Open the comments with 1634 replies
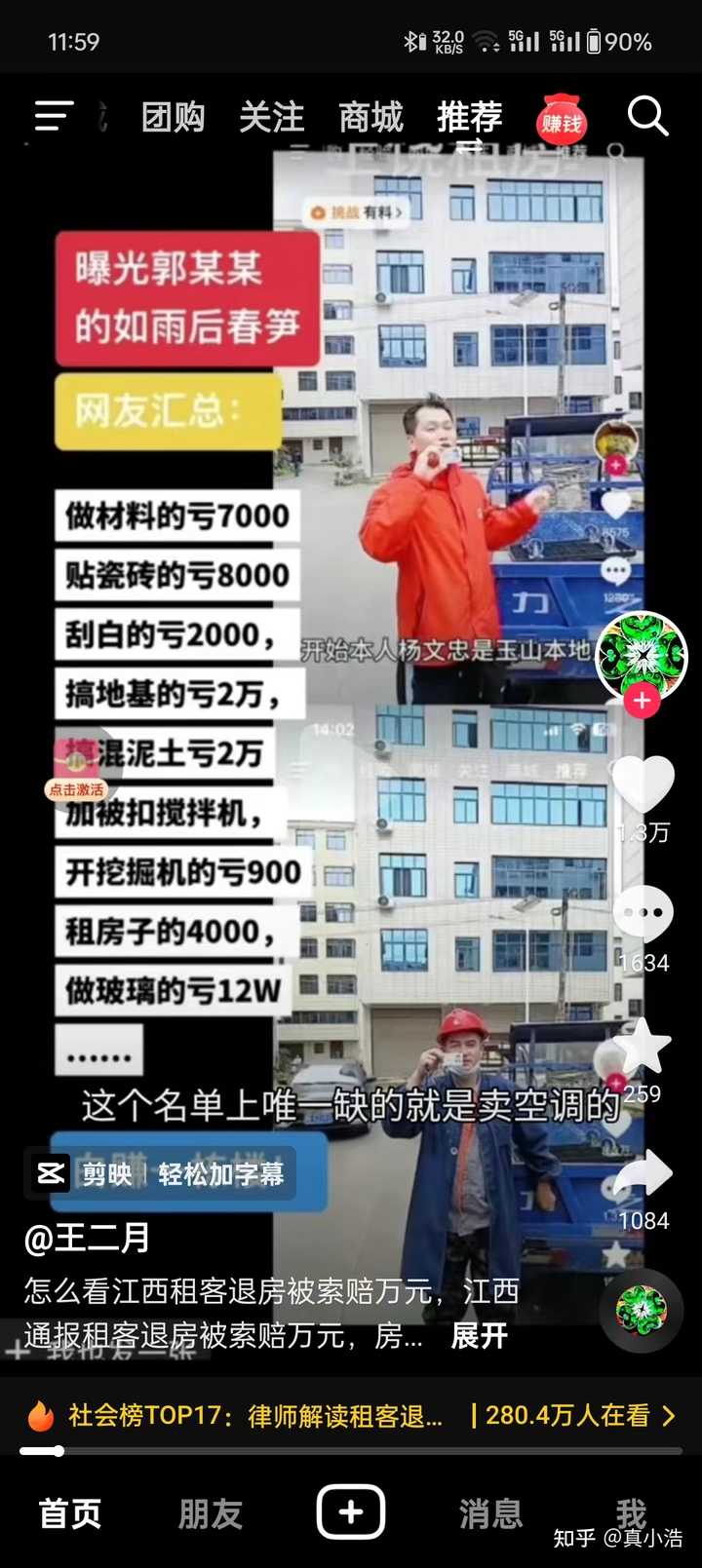This screenshot has width=702, height=1568. click(643, 914)
